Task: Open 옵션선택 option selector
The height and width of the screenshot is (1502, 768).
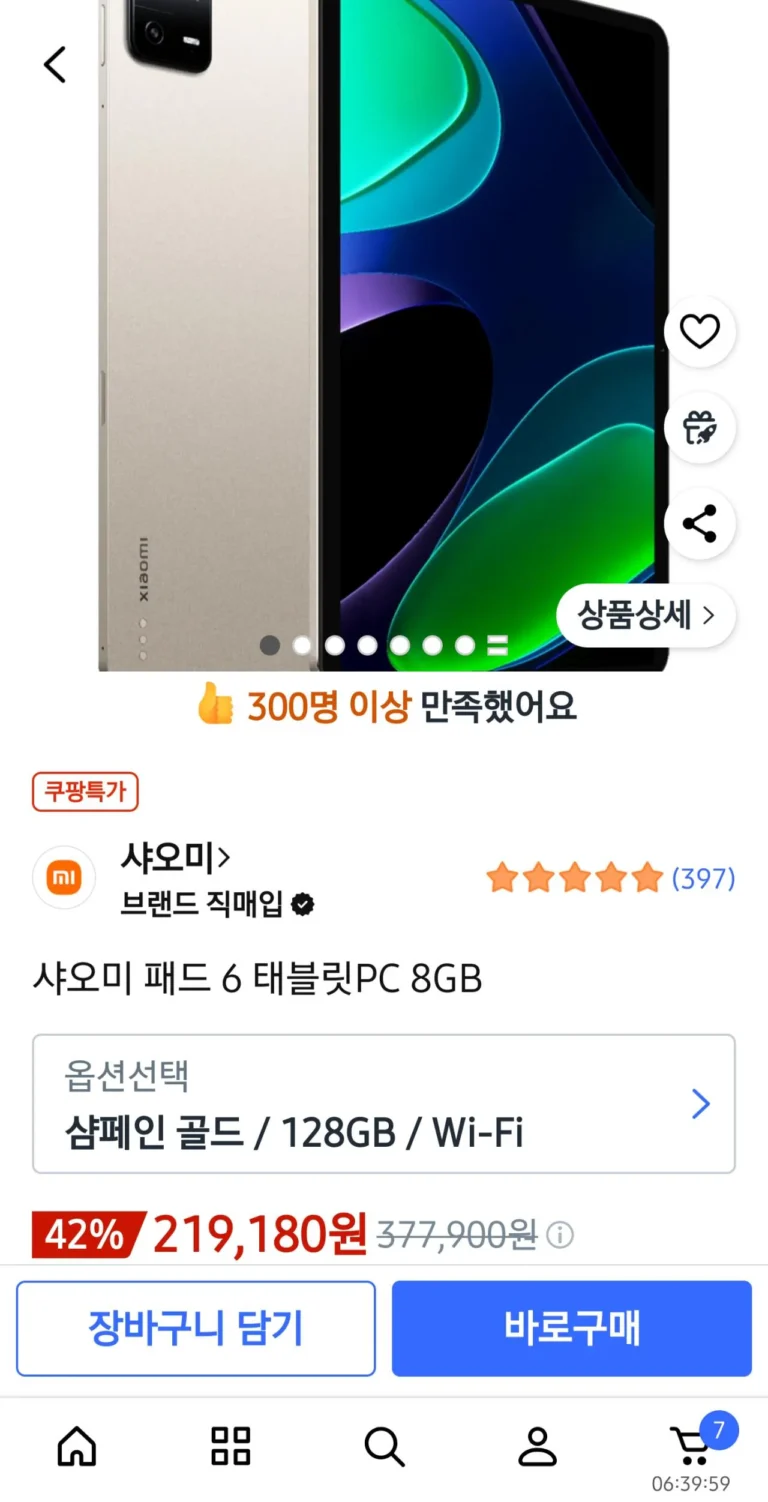Action: (x=384, y=1104)
